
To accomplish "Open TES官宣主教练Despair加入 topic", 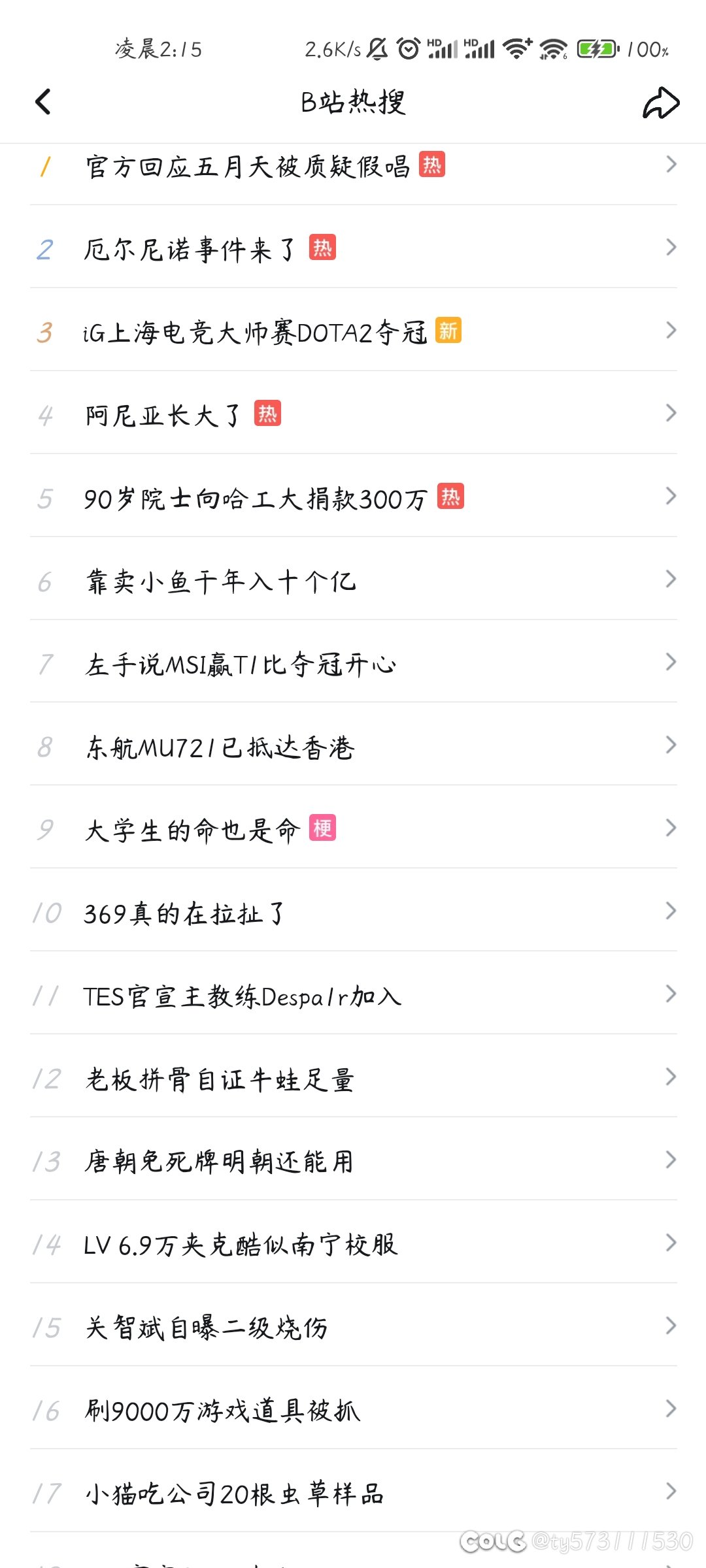I will click(353, 994).
